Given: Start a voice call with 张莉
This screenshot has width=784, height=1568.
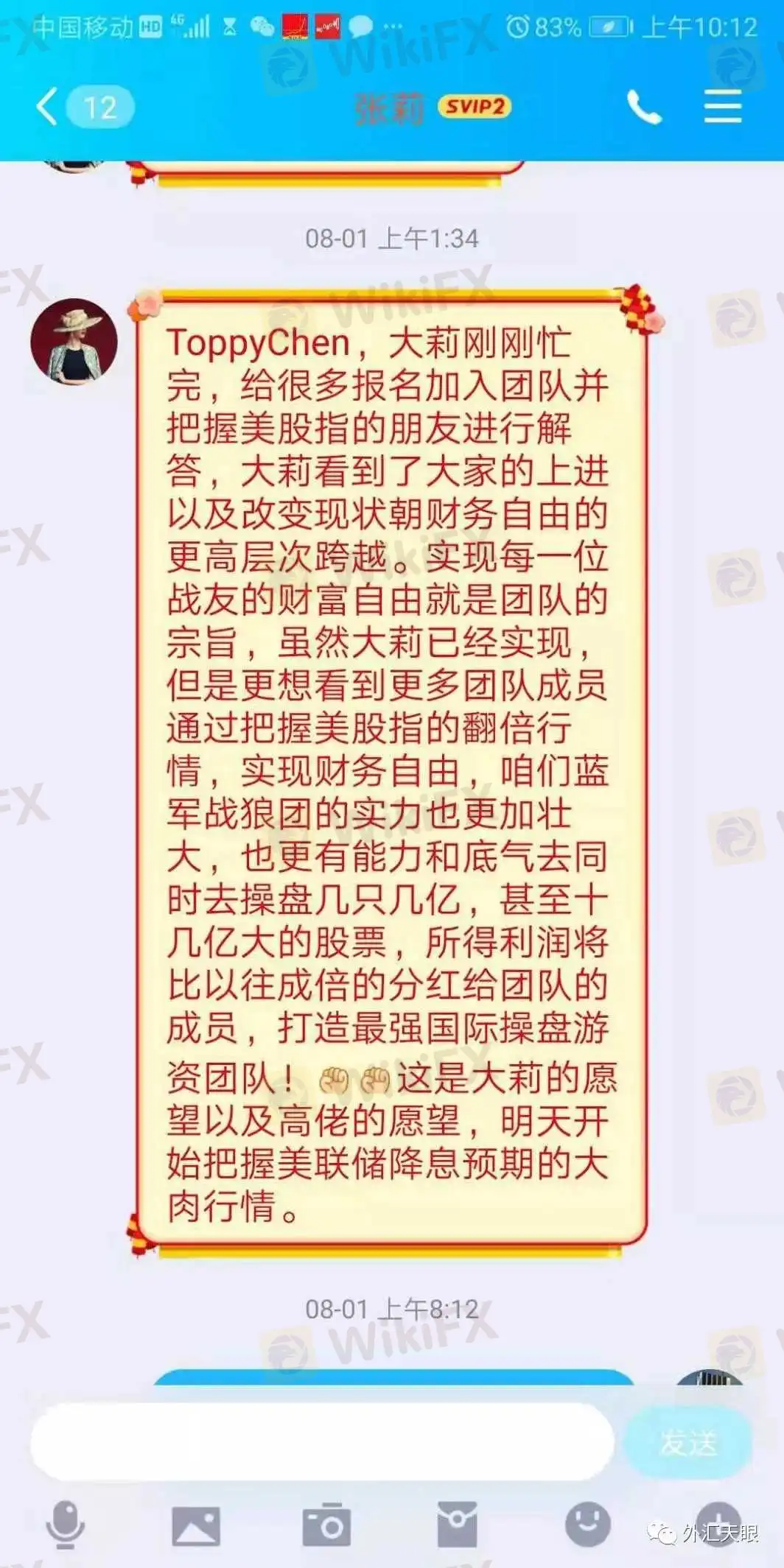Looking at the screenshot, I should coord(643,108).
